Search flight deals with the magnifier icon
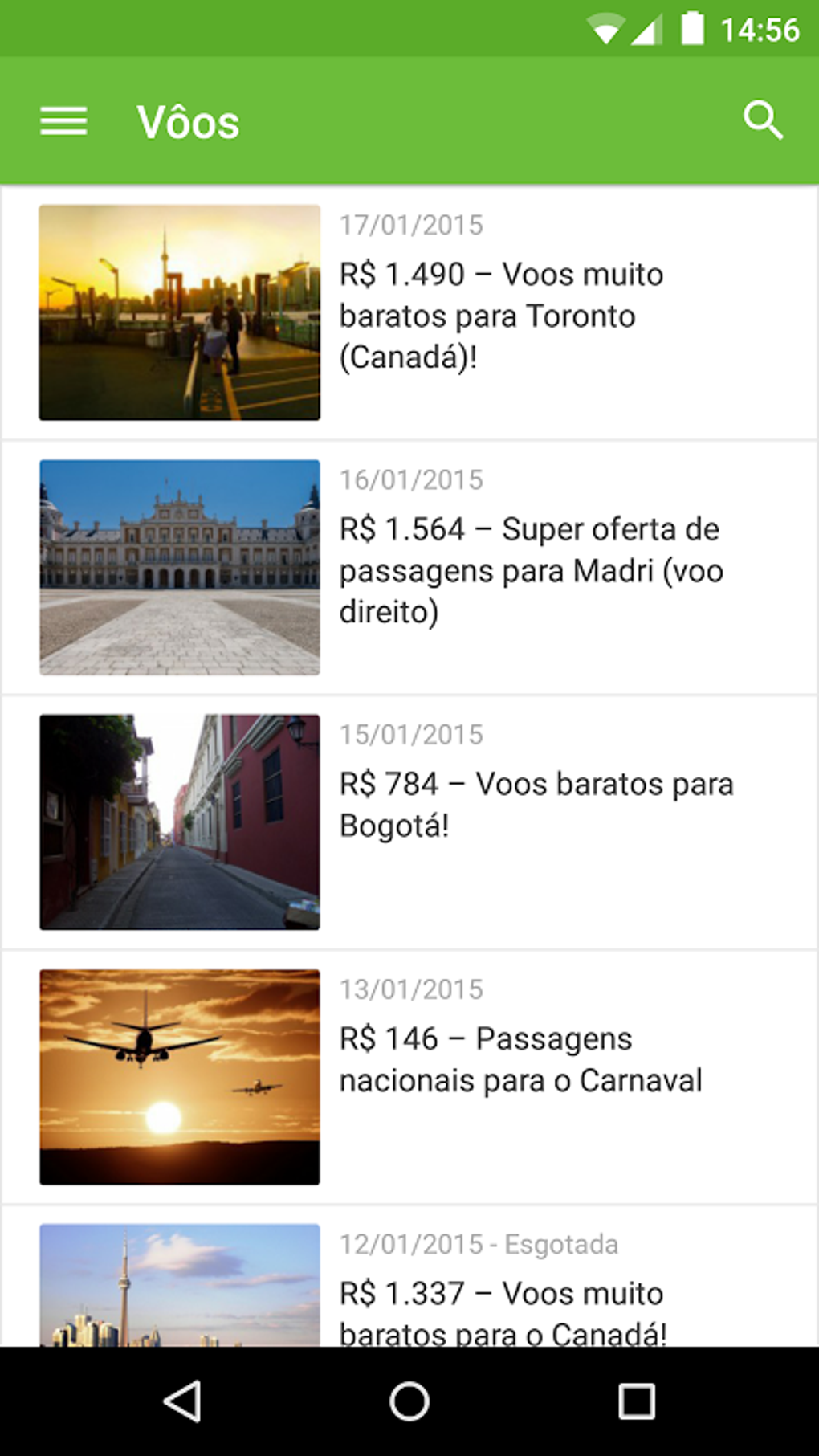 tap(762, 121)
